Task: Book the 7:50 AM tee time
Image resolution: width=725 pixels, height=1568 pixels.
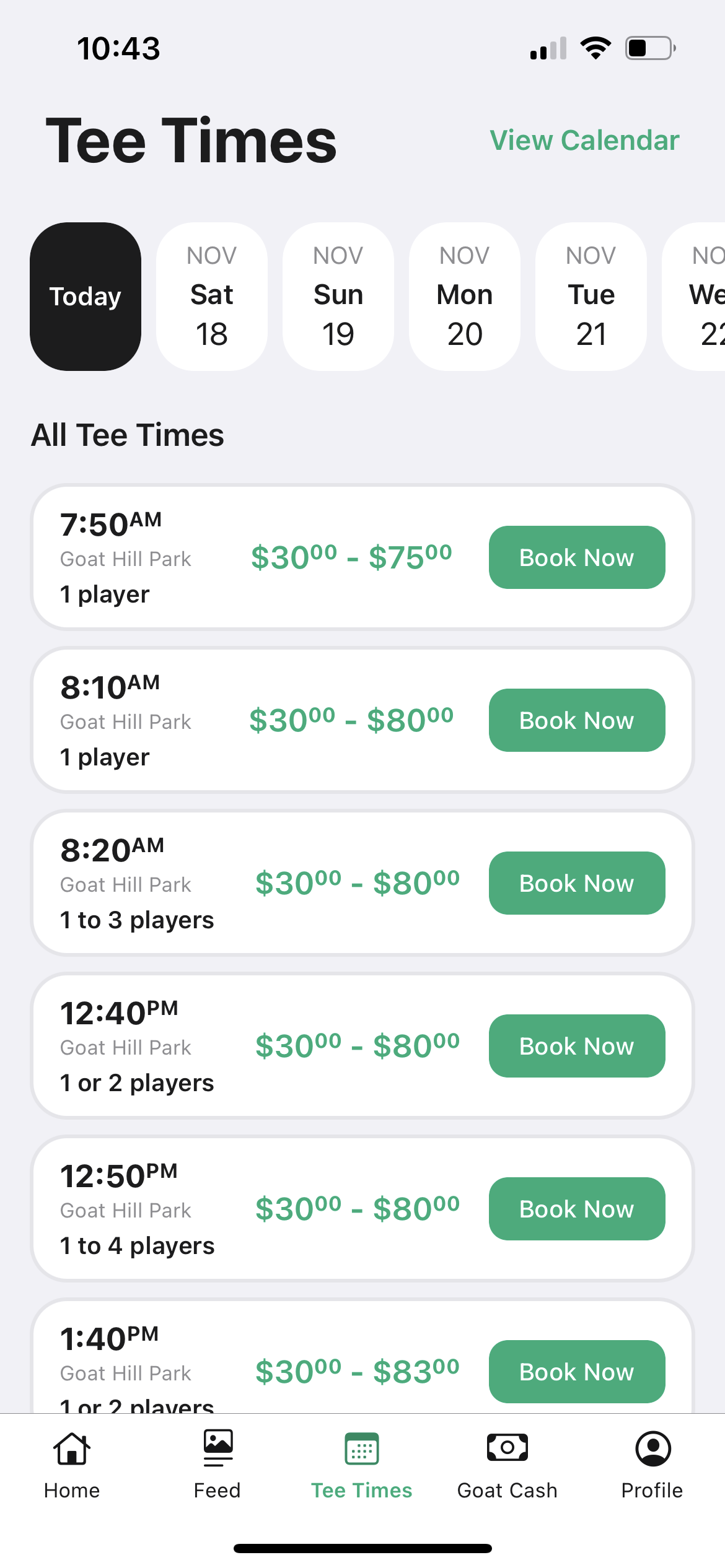Action: pos(576,557)
